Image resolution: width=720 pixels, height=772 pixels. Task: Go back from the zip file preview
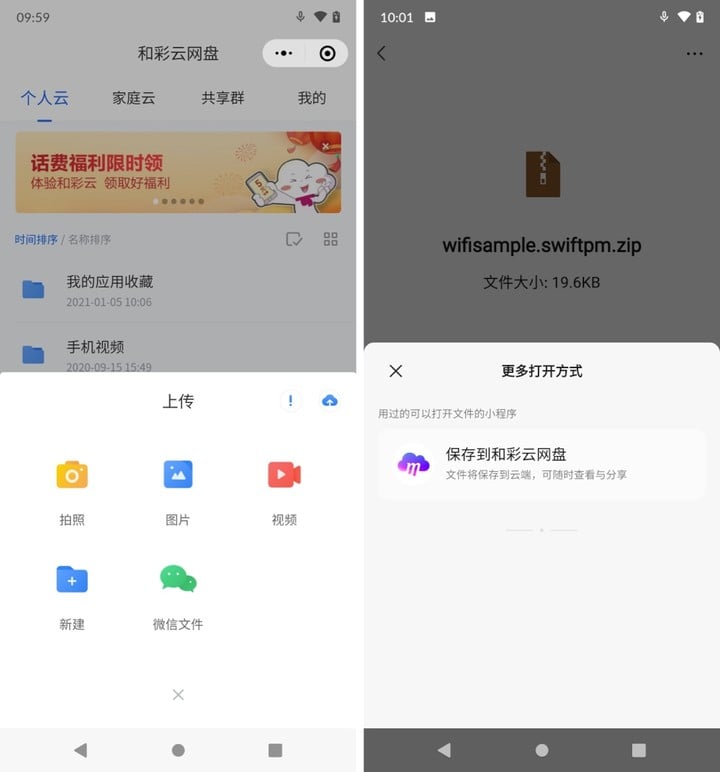click(x=381, y=54)
